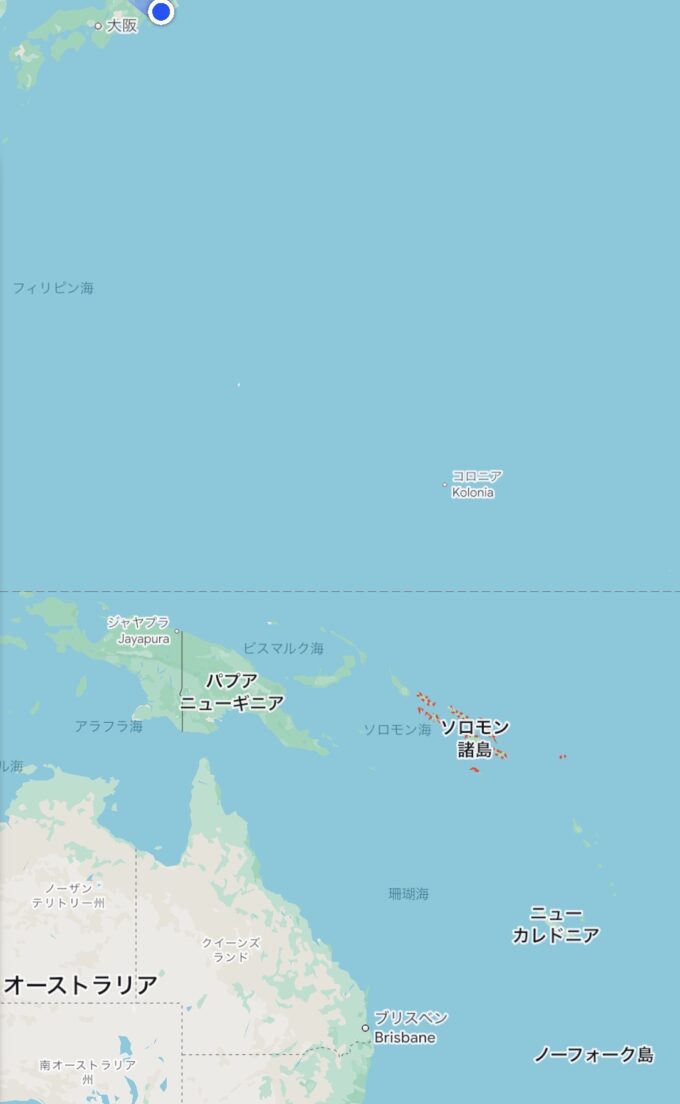Select the Brisbane city marker
This screenshot has height=1104, width=680.
click(365, 1028)
